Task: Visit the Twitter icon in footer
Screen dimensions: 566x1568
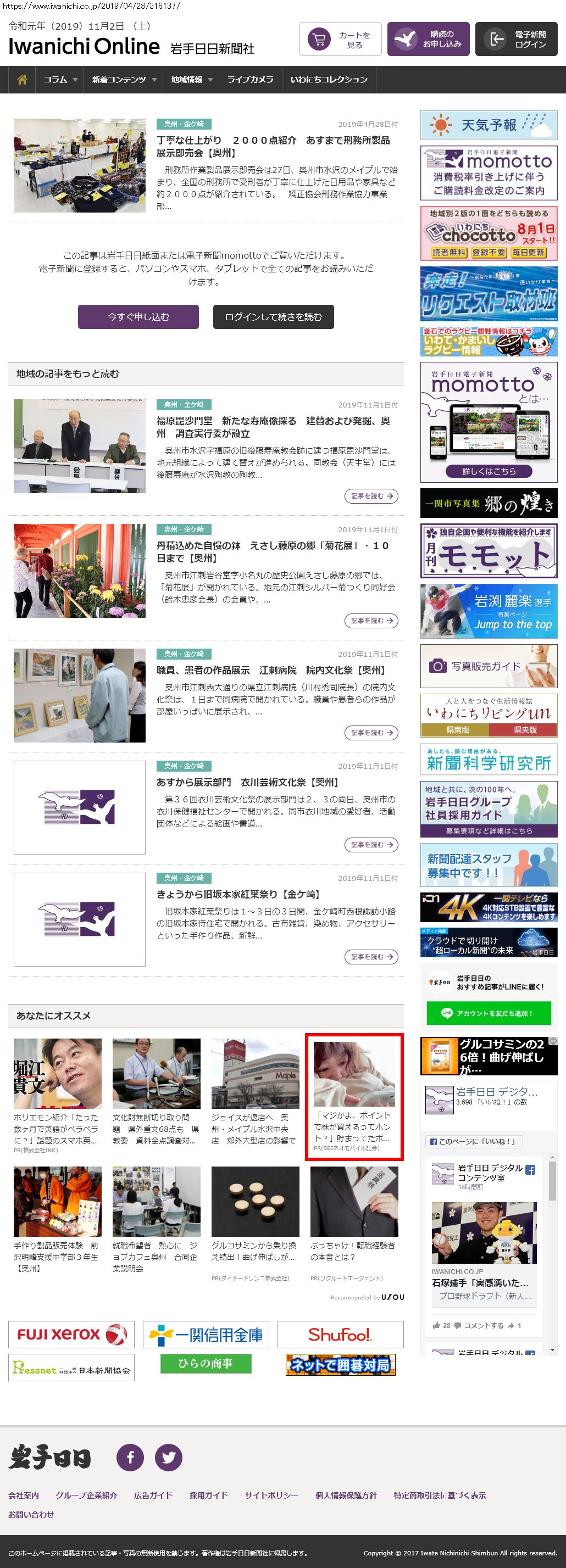Action: tap(169, 1457)
